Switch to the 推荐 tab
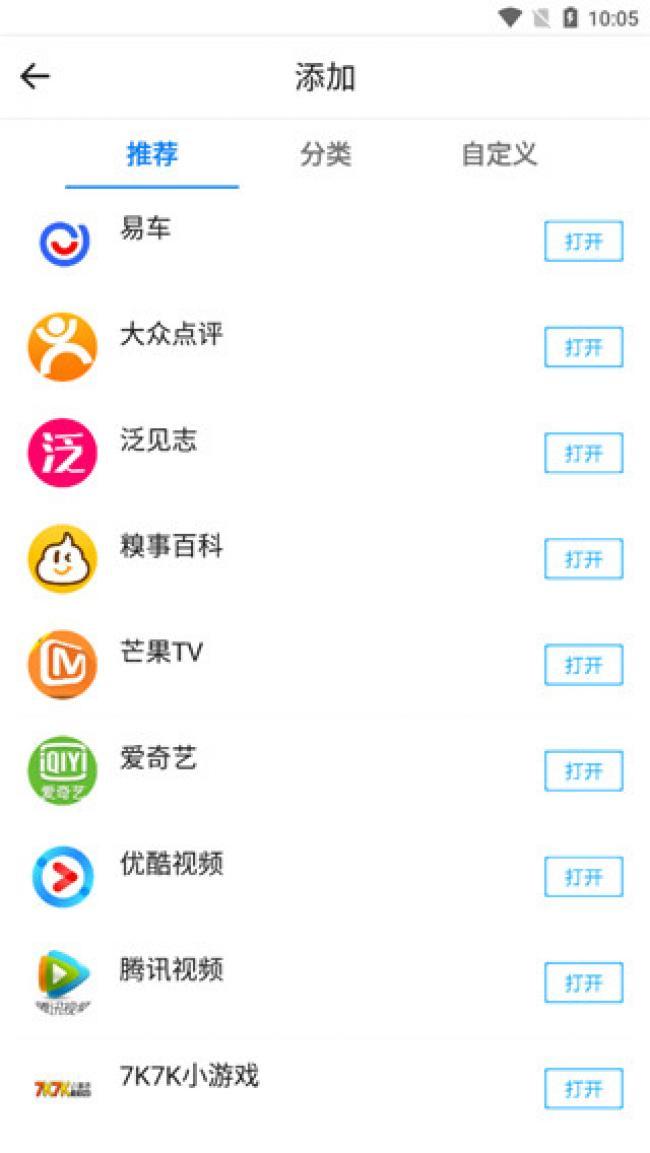The image size is (650, 1153). click(x=152, y=154)
